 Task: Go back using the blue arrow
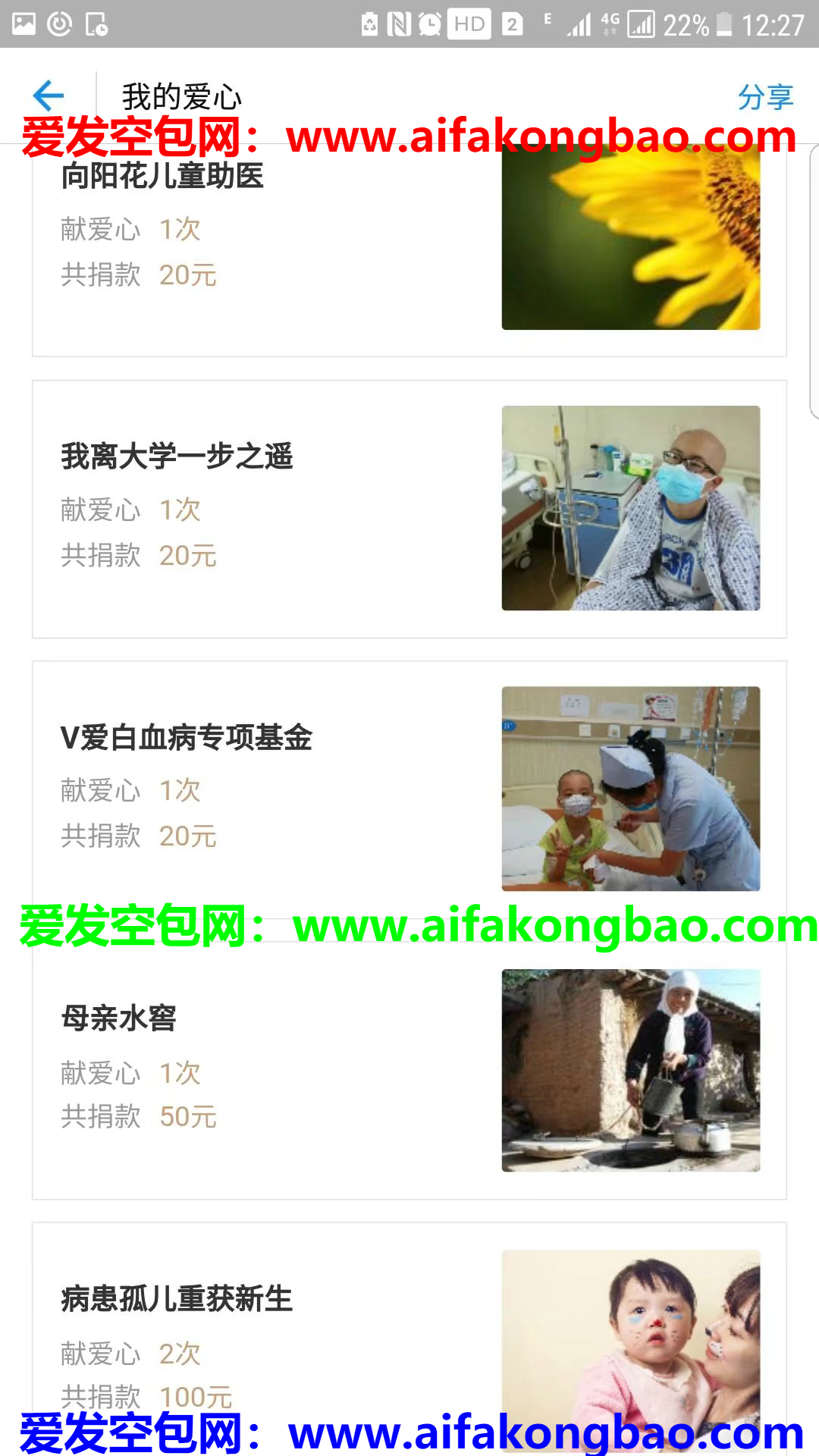(x=49, y=96)
